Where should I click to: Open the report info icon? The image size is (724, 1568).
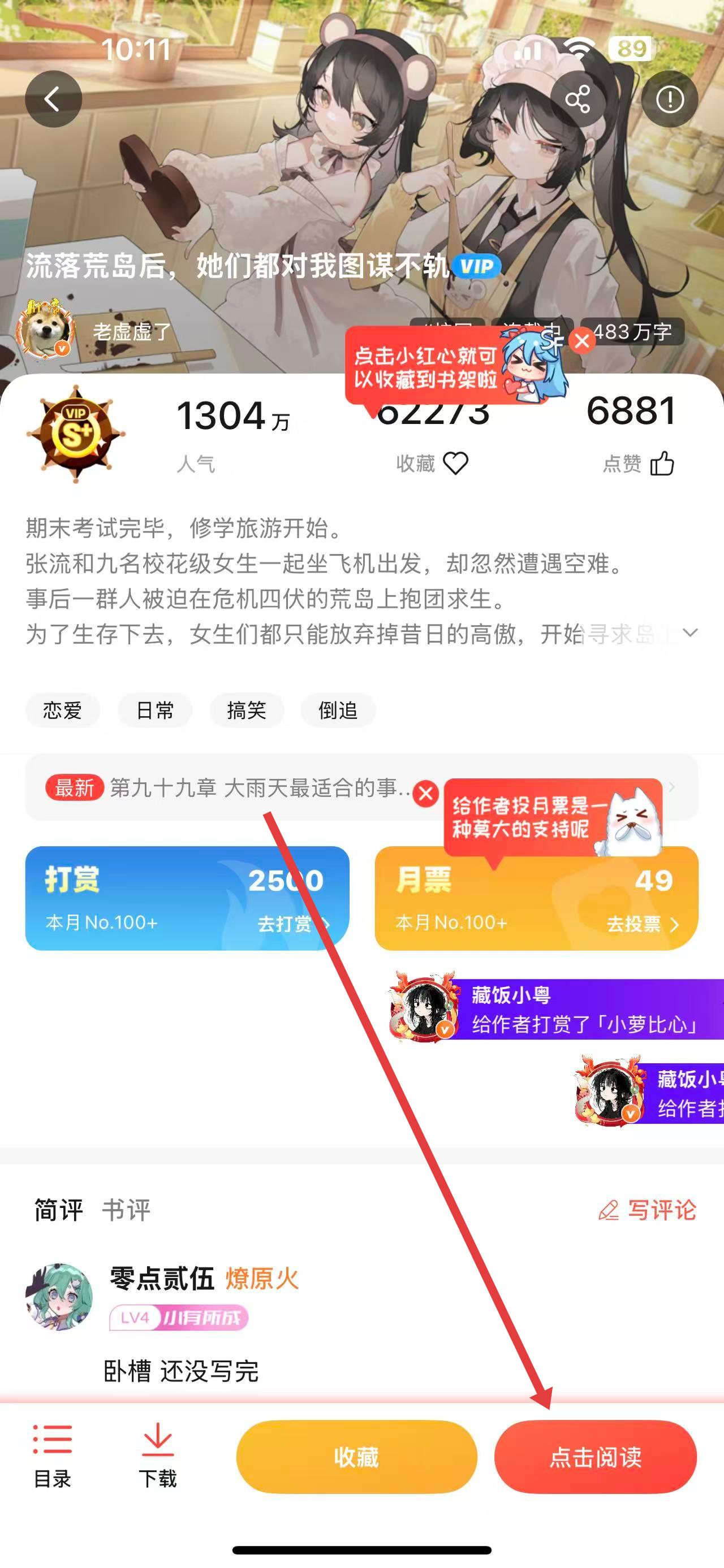coord(669,98)
